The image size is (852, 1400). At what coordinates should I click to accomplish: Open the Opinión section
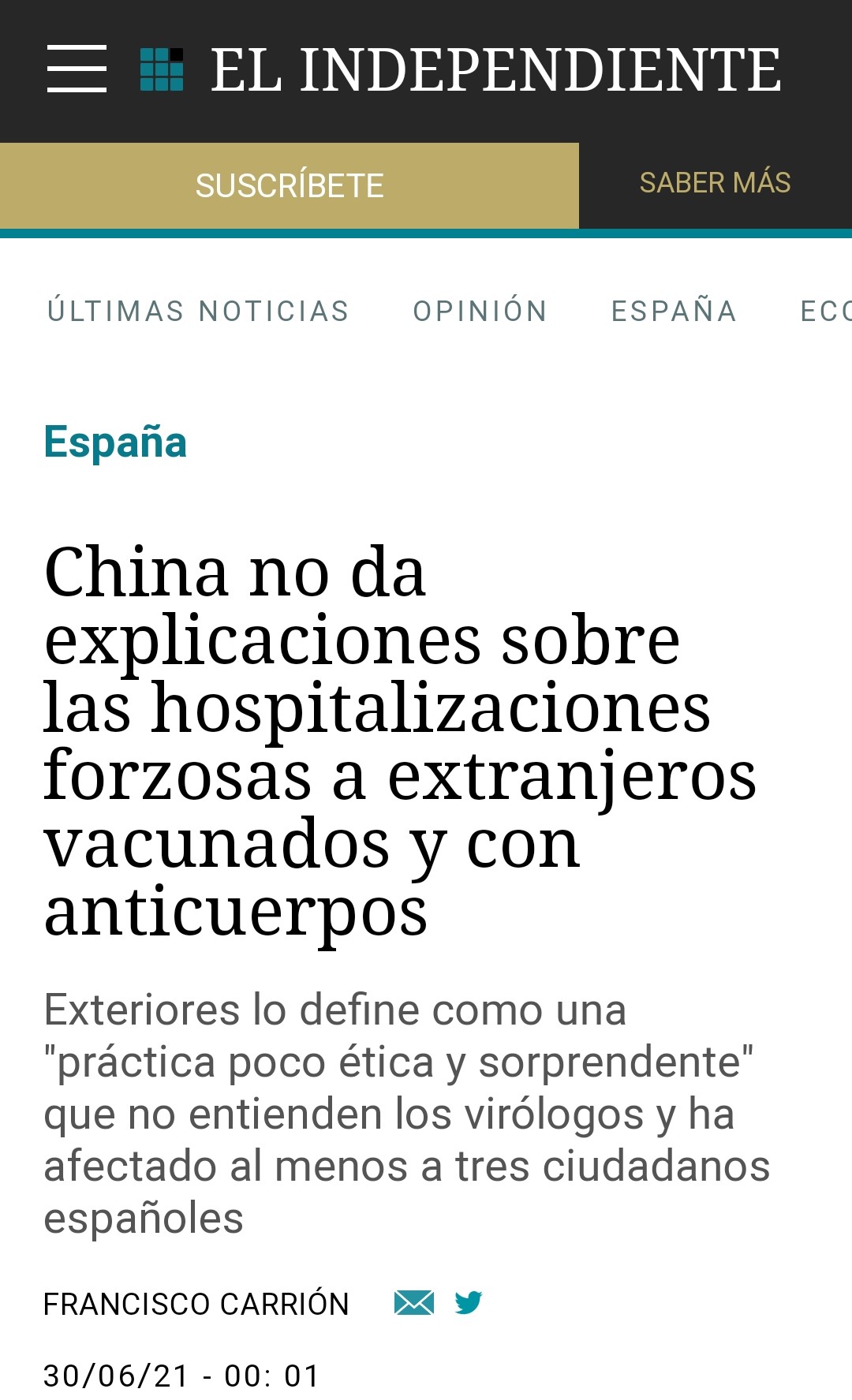[x=480, y=312]
